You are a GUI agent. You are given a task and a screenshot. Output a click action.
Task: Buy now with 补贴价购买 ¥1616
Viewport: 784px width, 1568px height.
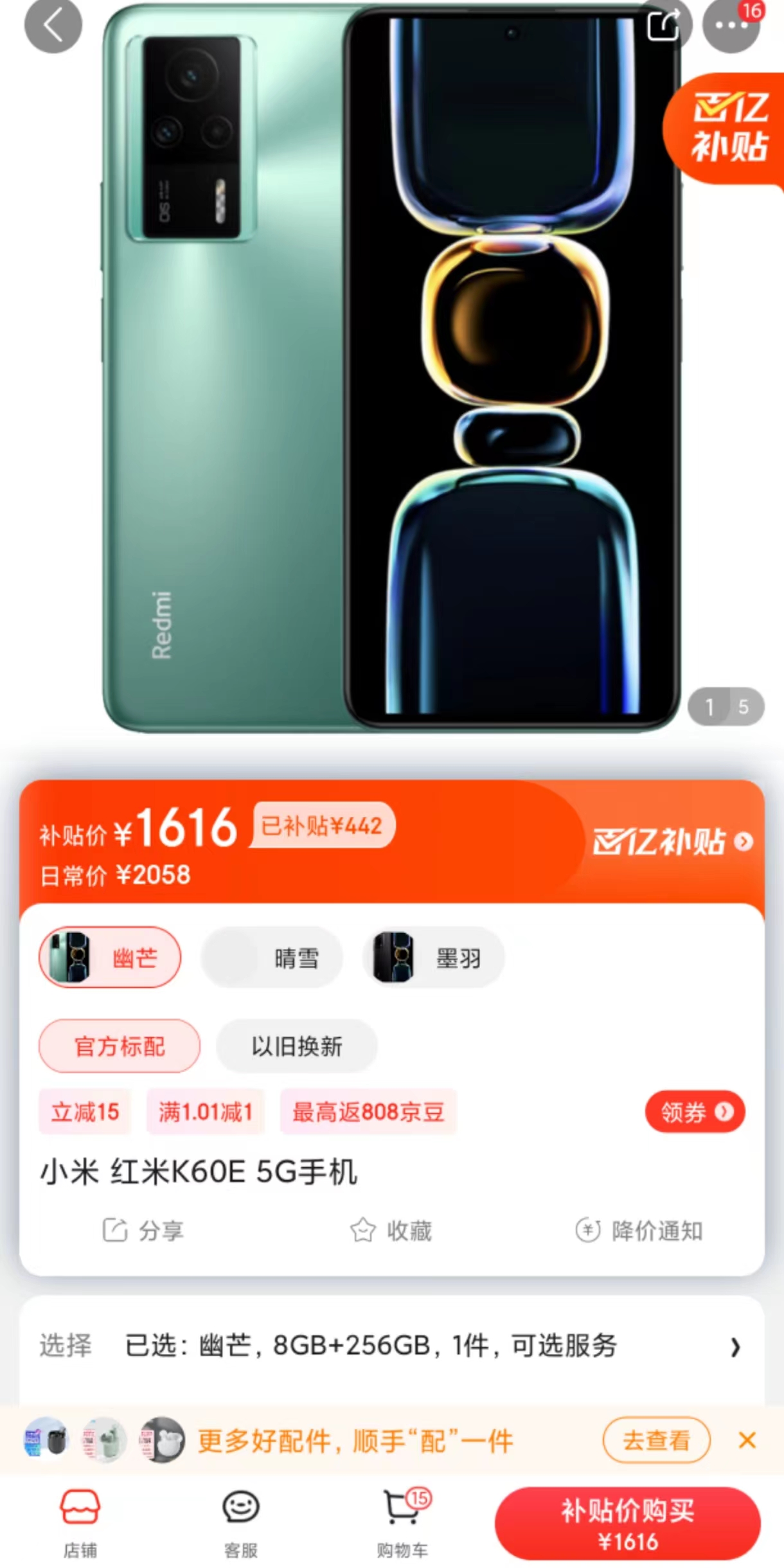tap(628, 1522)
